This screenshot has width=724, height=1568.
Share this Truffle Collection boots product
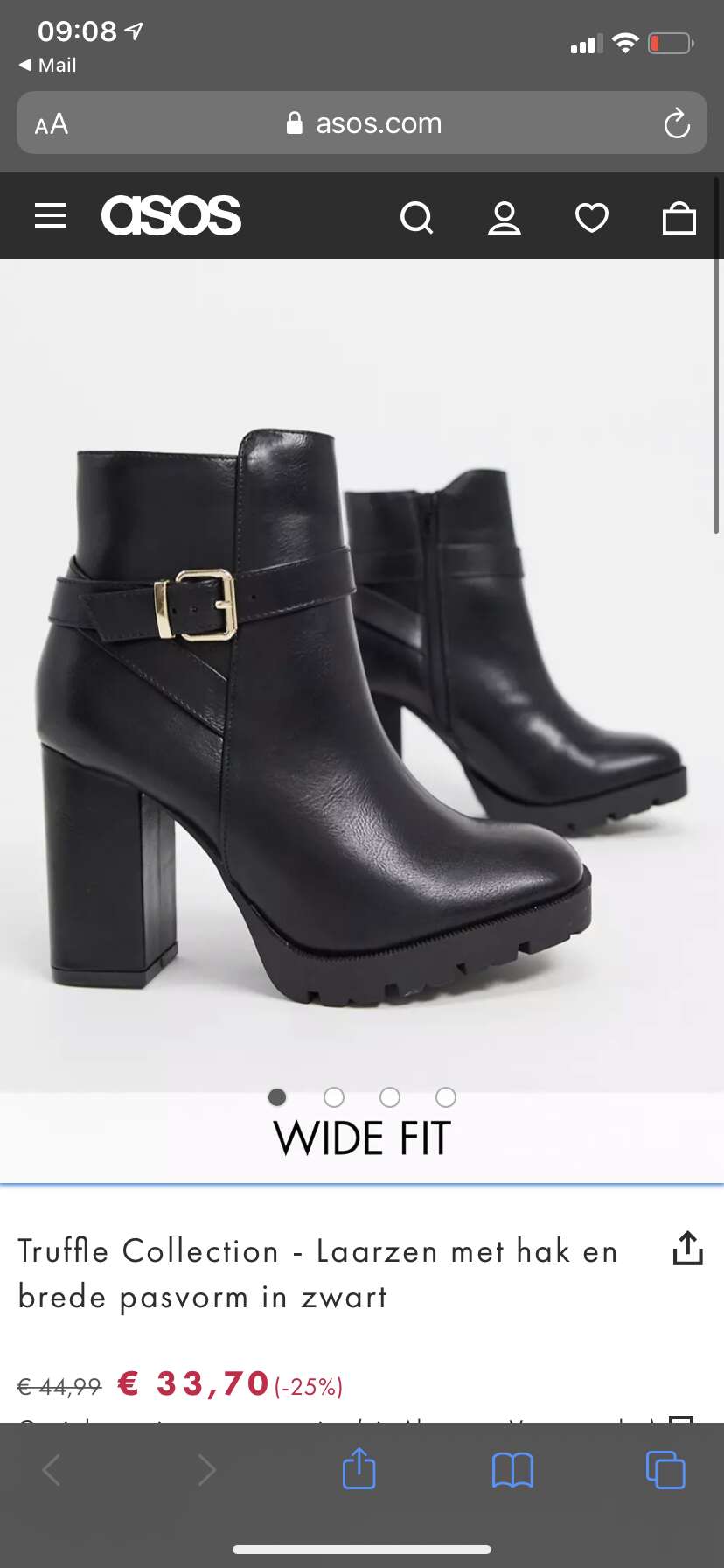[688, 1249]
